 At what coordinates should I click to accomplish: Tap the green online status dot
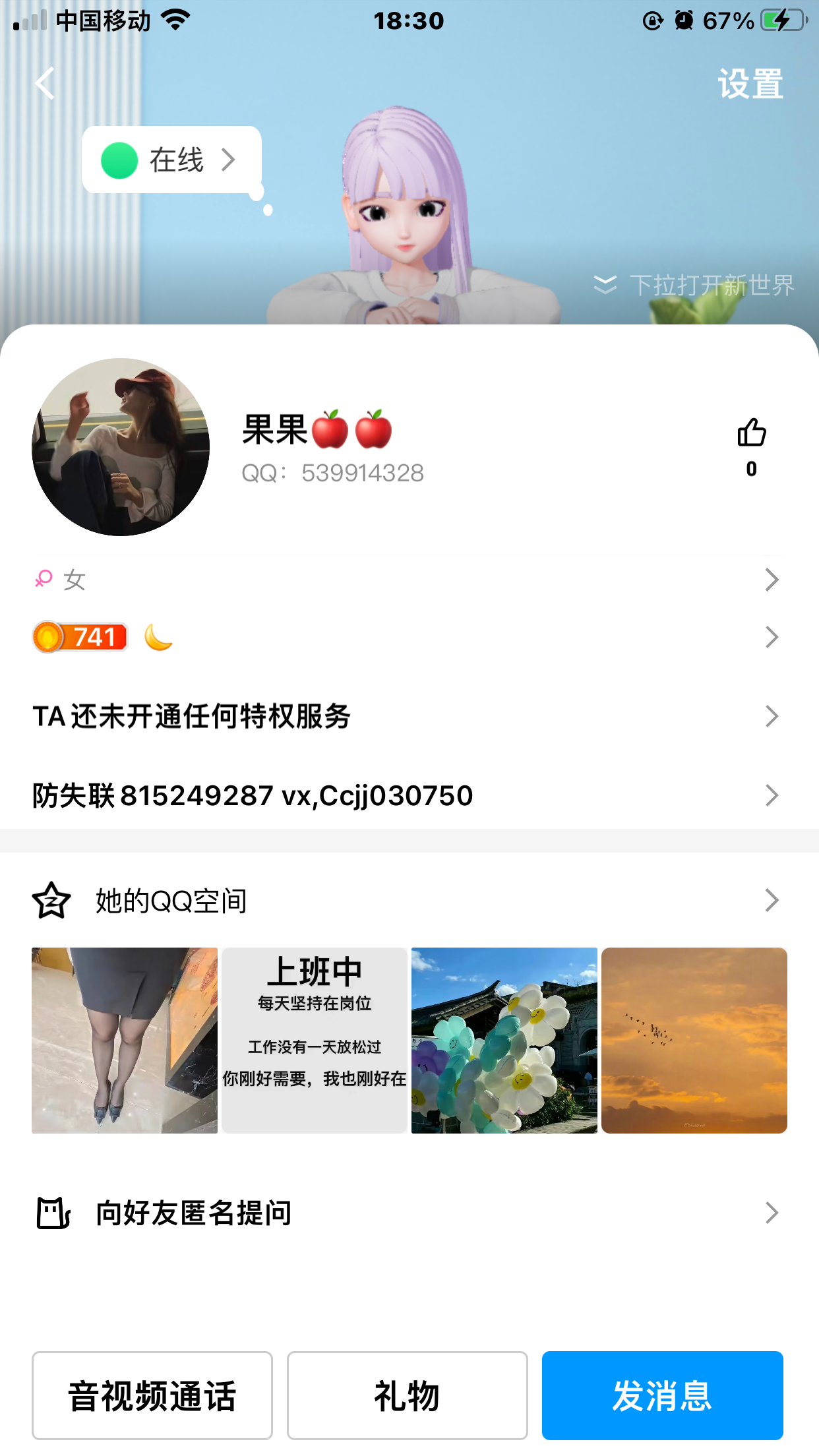point(119,159)
